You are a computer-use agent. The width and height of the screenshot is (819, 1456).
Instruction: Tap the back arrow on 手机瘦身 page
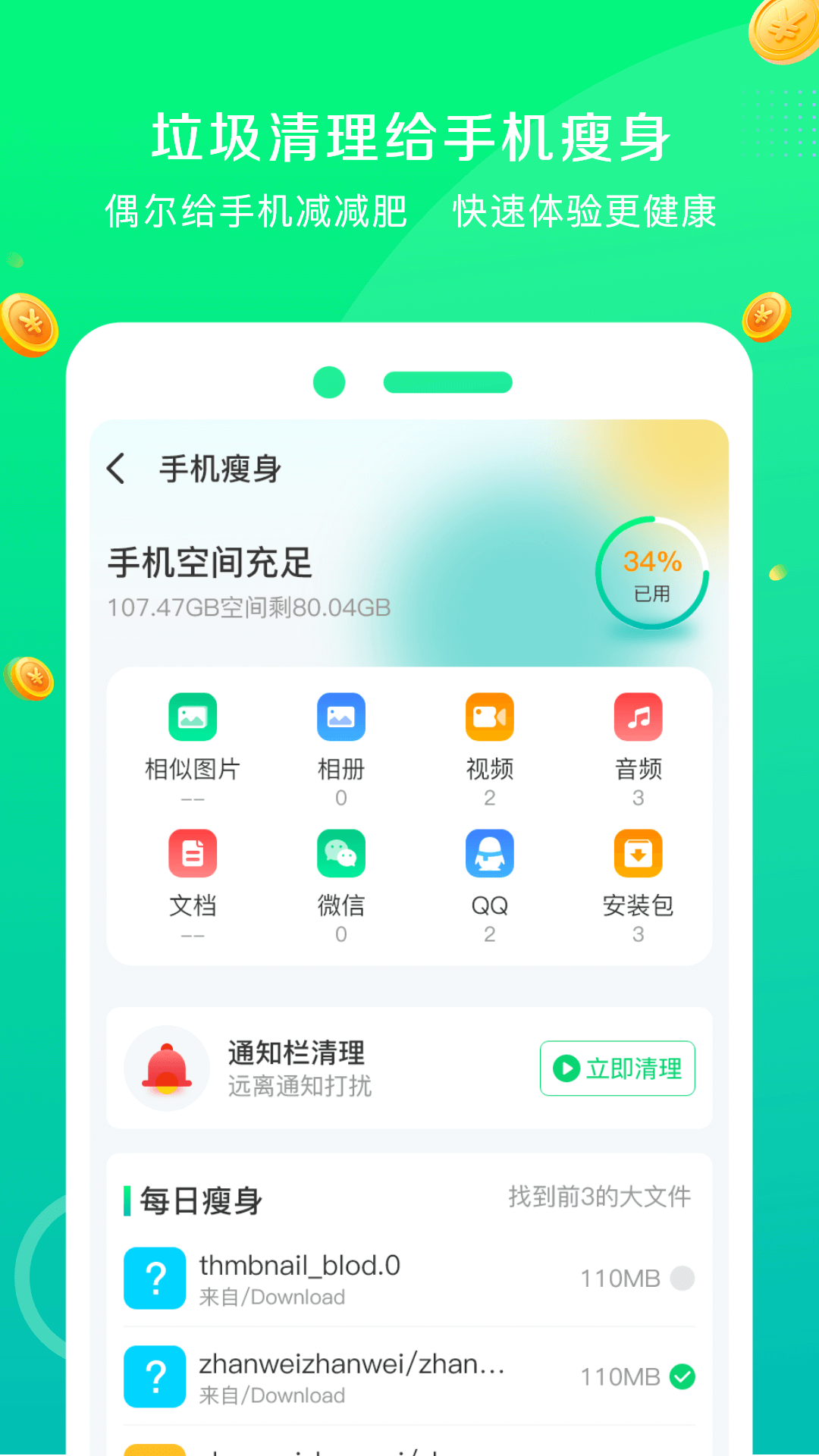118,468
